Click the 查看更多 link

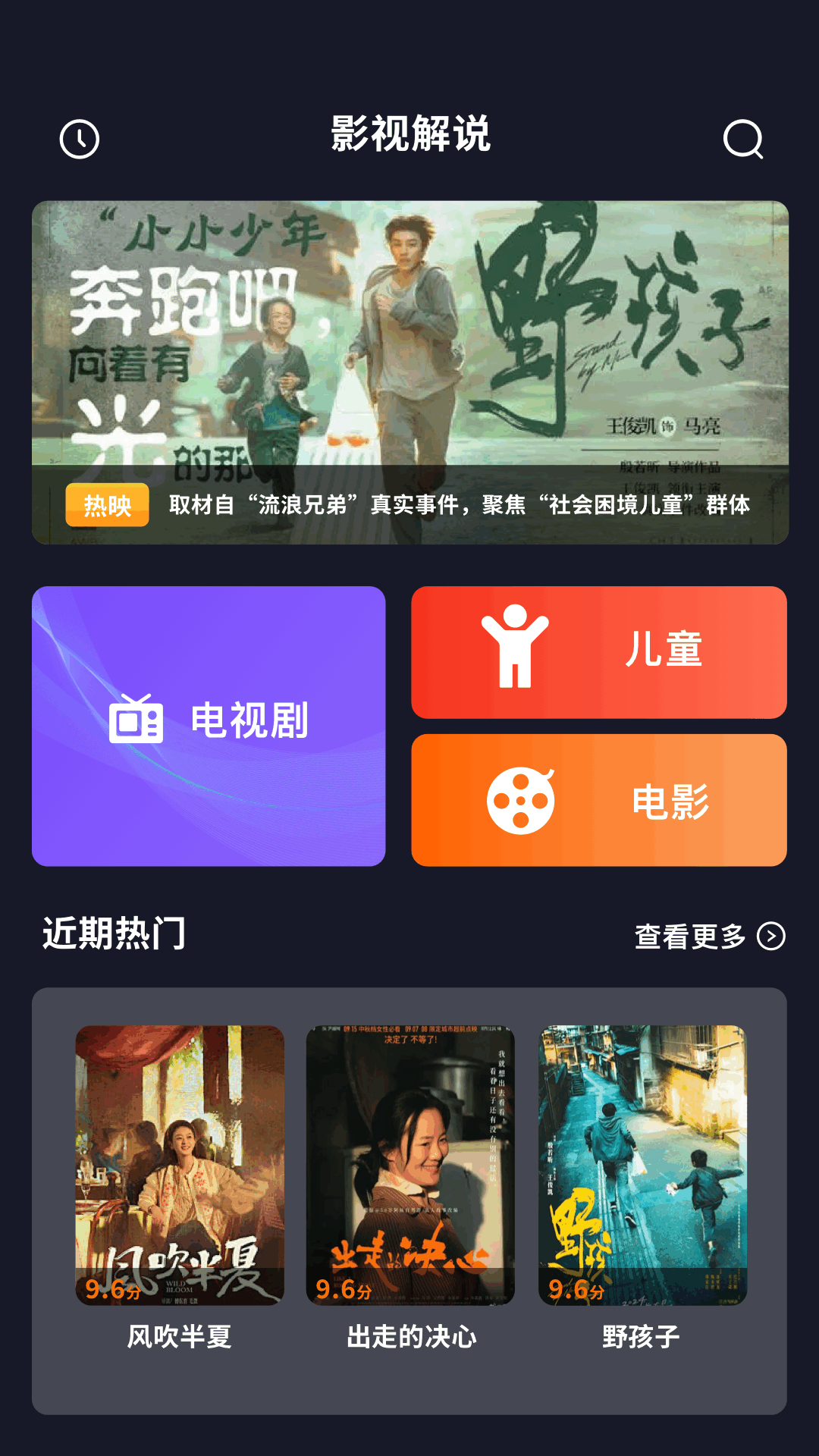point(690,937)
